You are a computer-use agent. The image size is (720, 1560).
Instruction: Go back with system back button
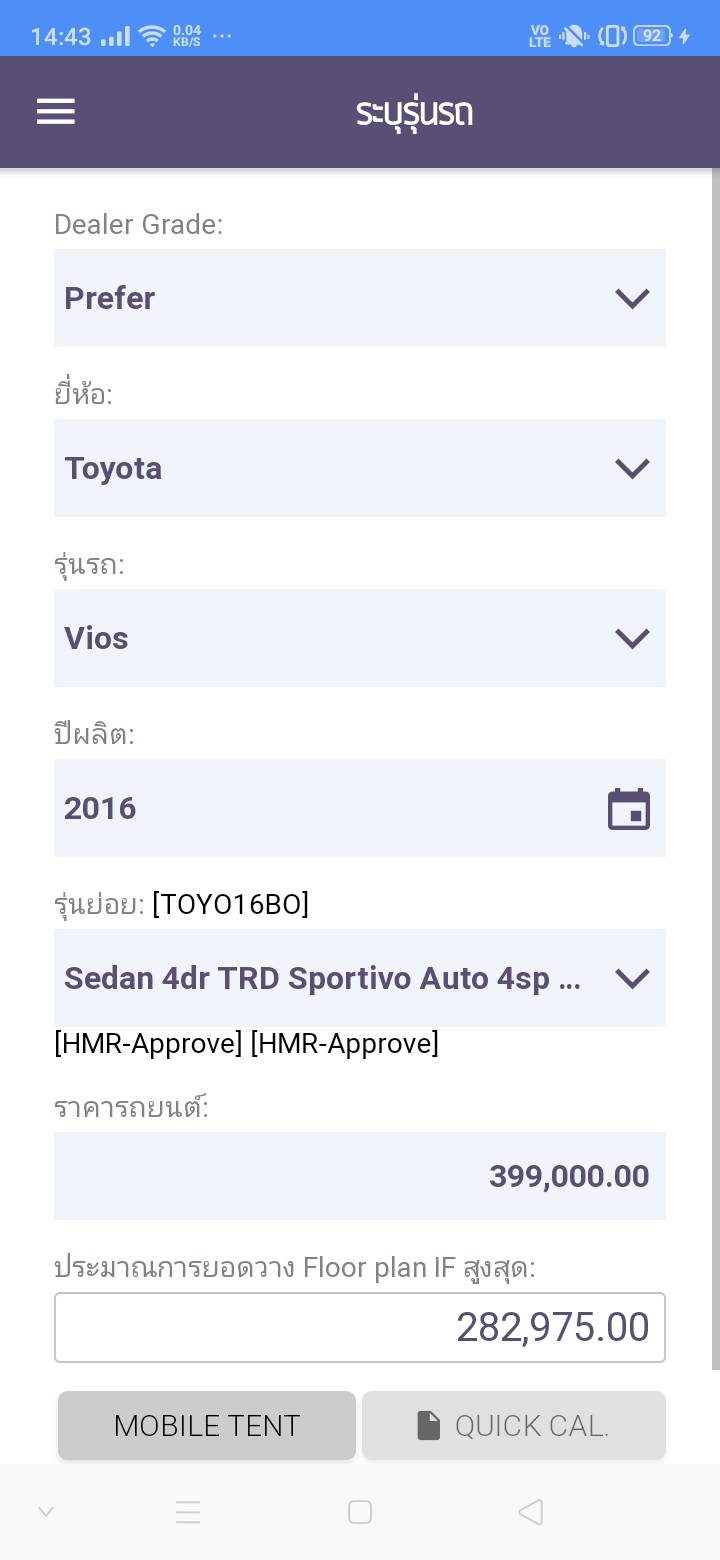pyautogui.click(x=531, y=1512)
